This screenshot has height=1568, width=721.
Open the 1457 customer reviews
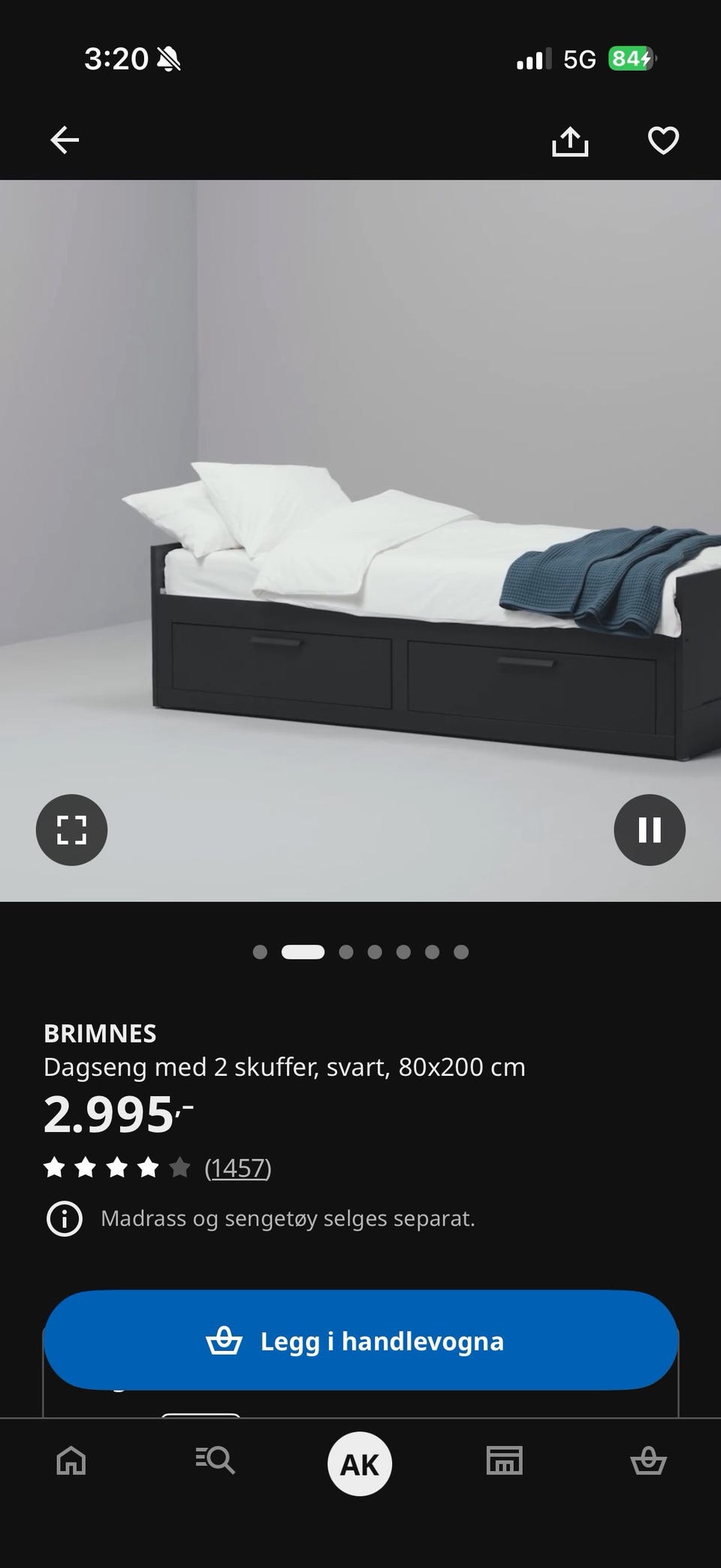click(x=238, y=1168)
